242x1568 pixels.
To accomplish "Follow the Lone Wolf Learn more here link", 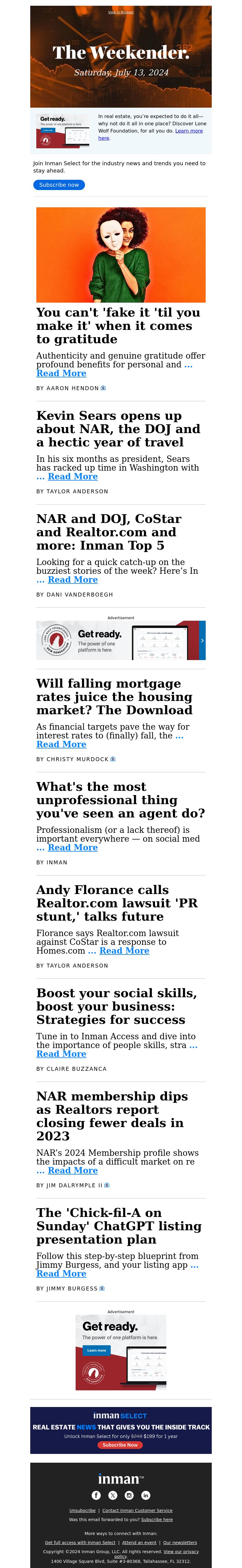I will click(188, 131).
